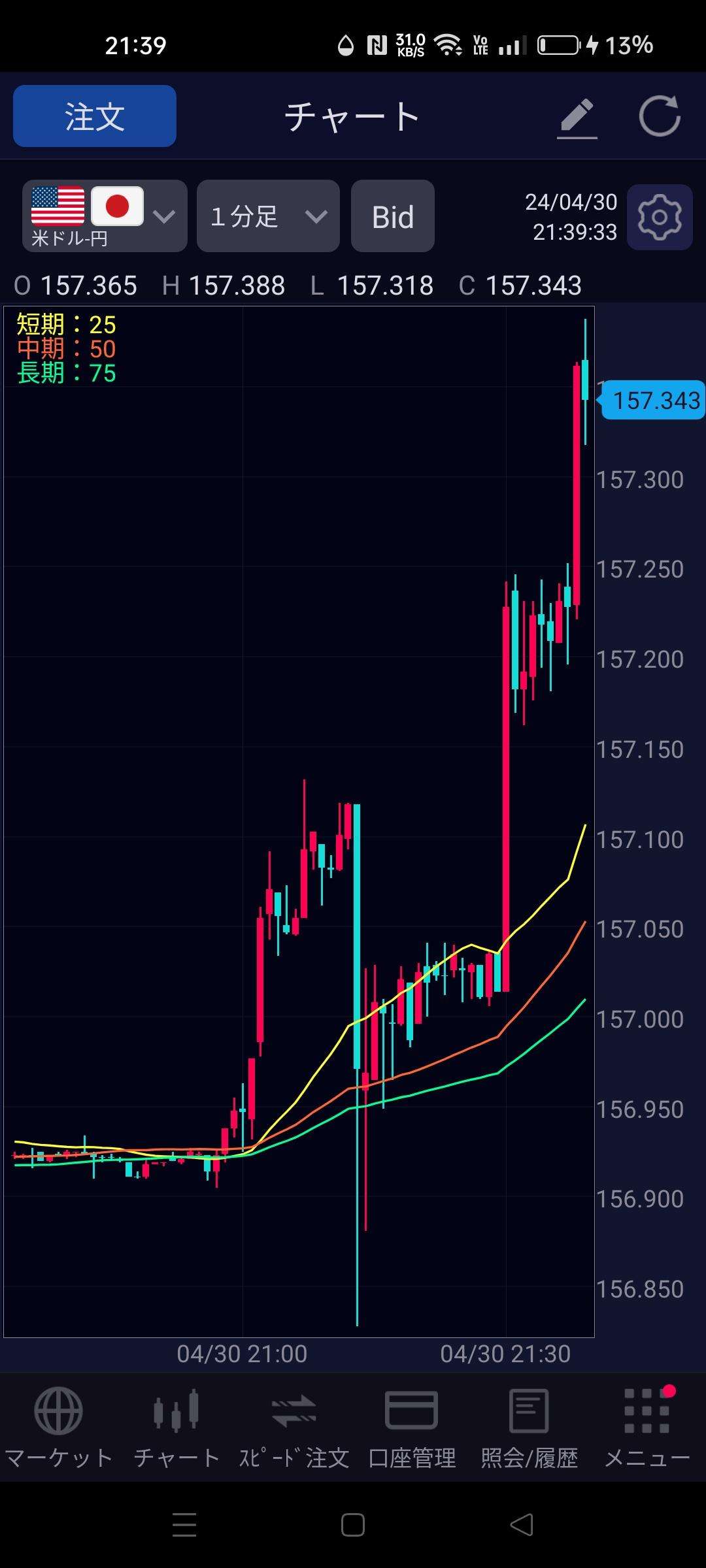This screenshot has height=1568, width=706.
Task: Tap the system home button
Action: point(353,1526)
